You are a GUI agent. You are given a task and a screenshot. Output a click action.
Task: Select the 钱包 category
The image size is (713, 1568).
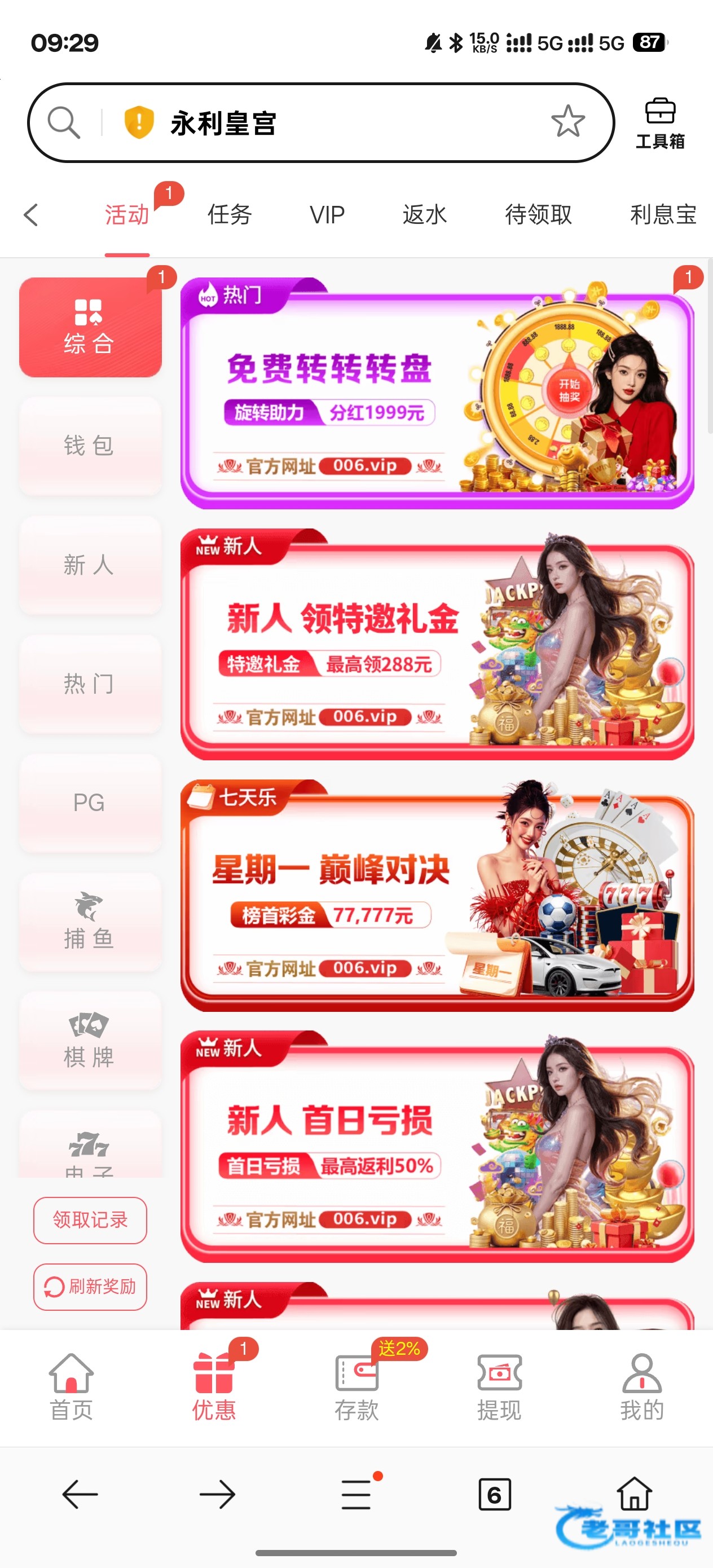click(x=90, y=446)
